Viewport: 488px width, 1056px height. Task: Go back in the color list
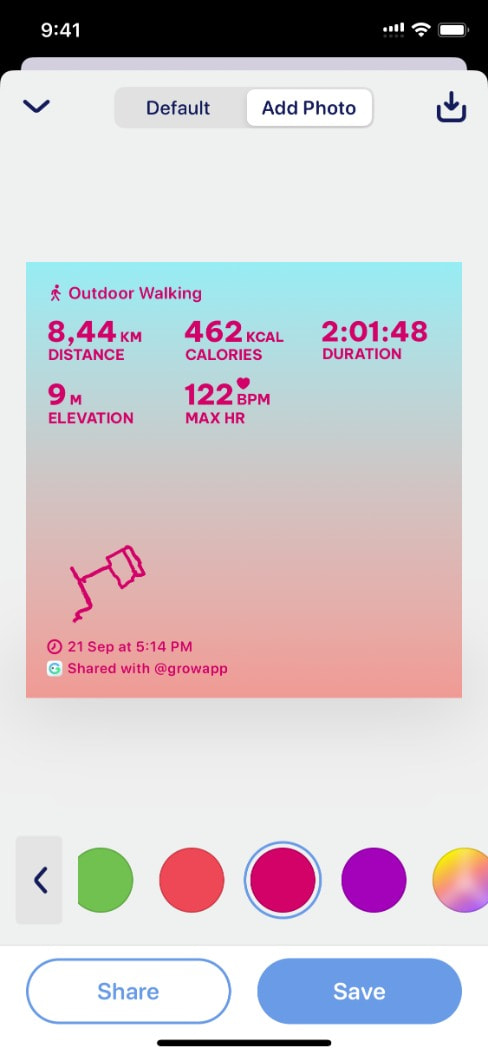click(39, 880)
